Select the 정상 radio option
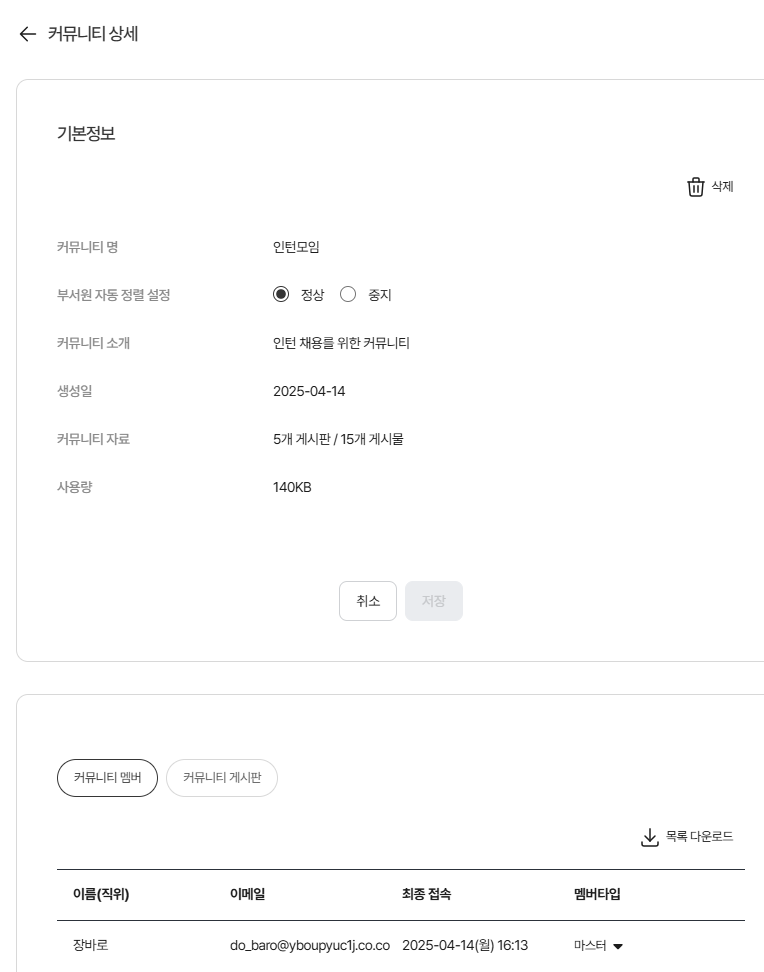This screenshot has height=972, width=764. click(281, 295)
